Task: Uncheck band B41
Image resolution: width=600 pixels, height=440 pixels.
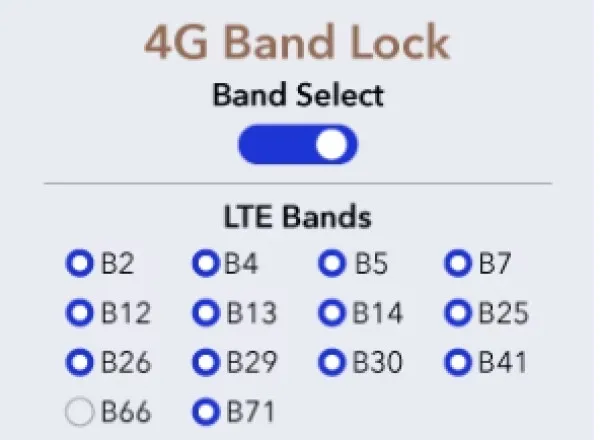Action: pos(458,361)
